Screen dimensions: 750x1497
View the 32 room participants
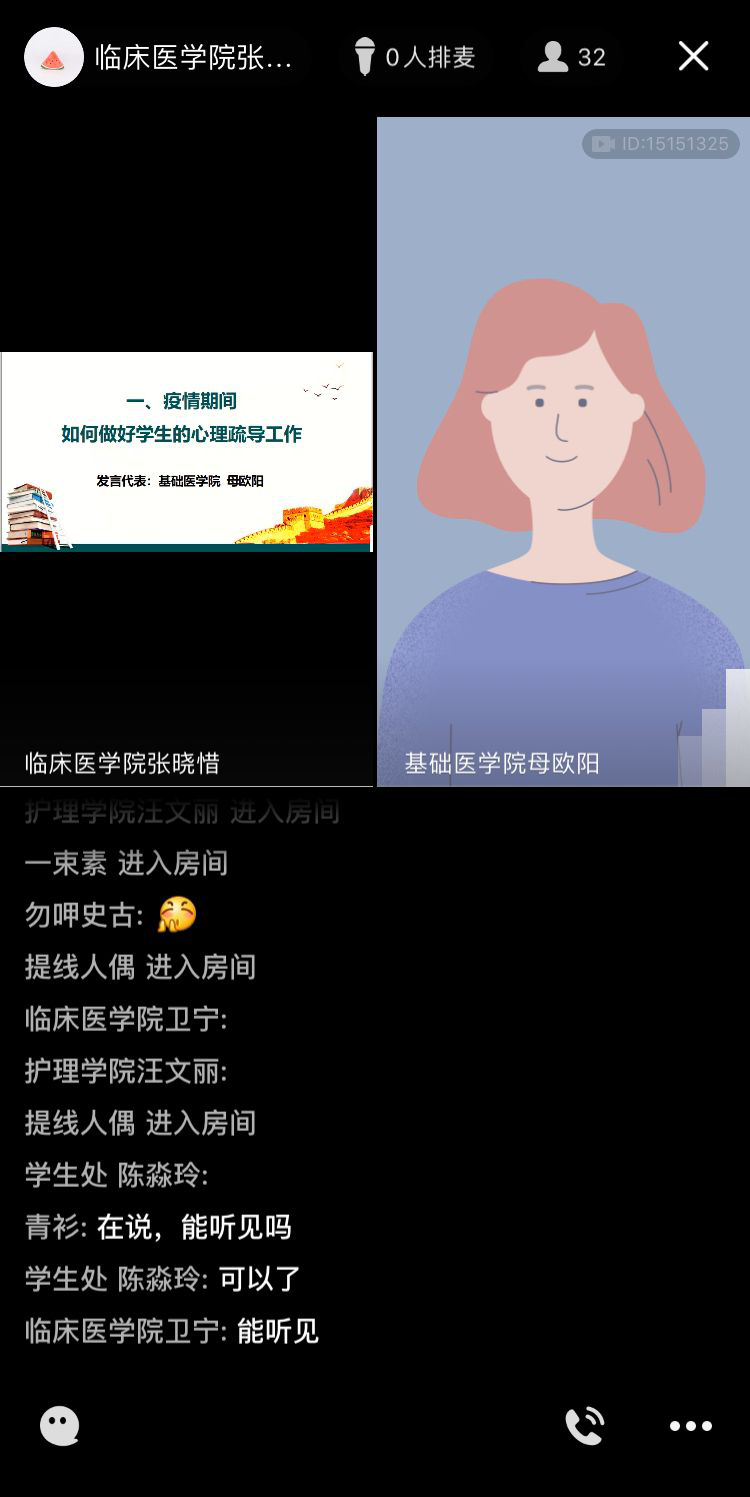click(573, 57)
